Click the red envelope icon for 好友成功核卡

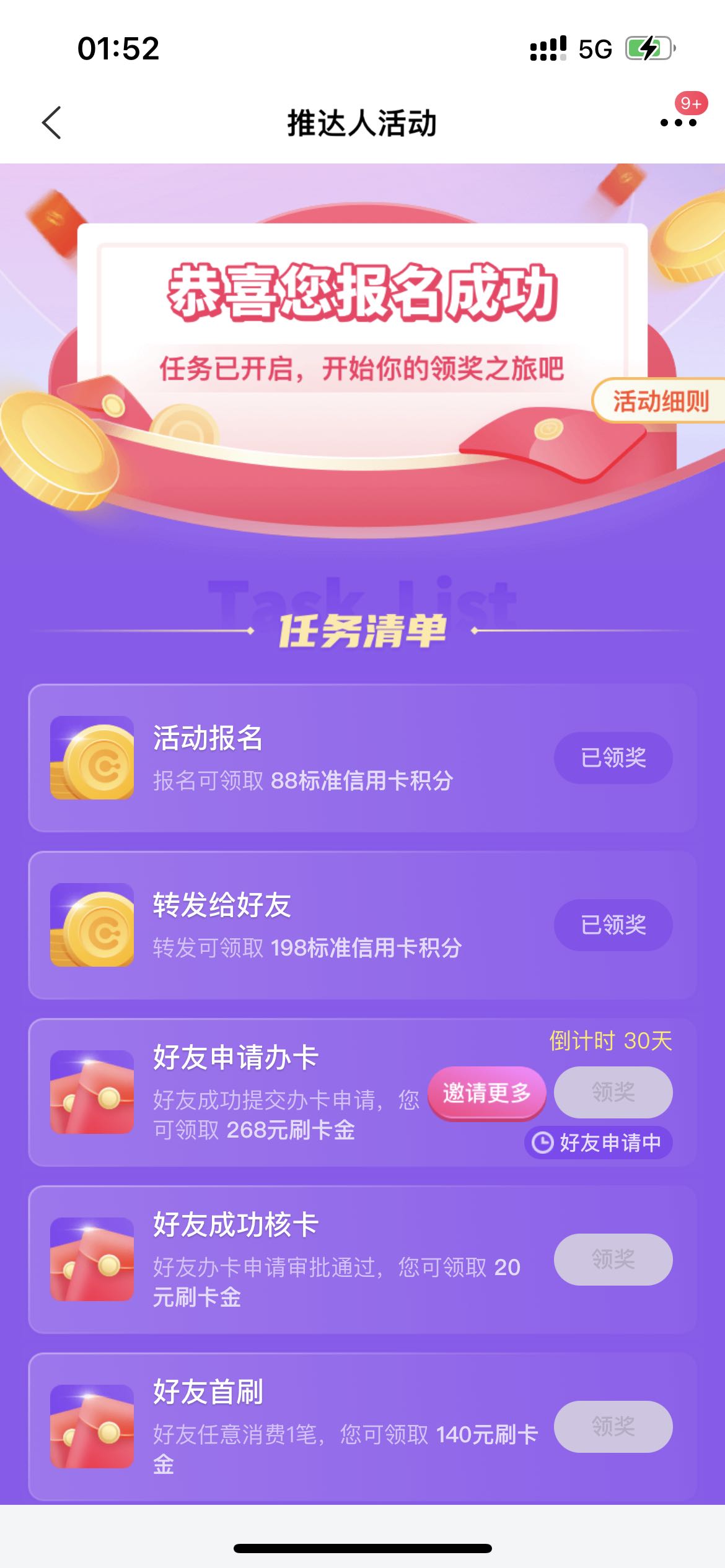coord(92,1260)
